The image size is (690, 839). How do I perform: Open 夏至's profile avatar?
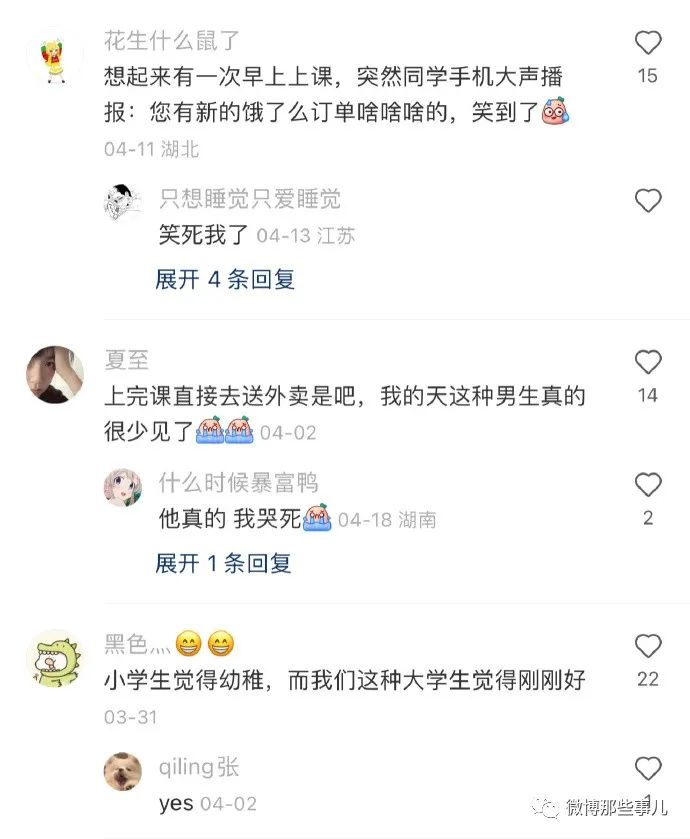(54, 374)
